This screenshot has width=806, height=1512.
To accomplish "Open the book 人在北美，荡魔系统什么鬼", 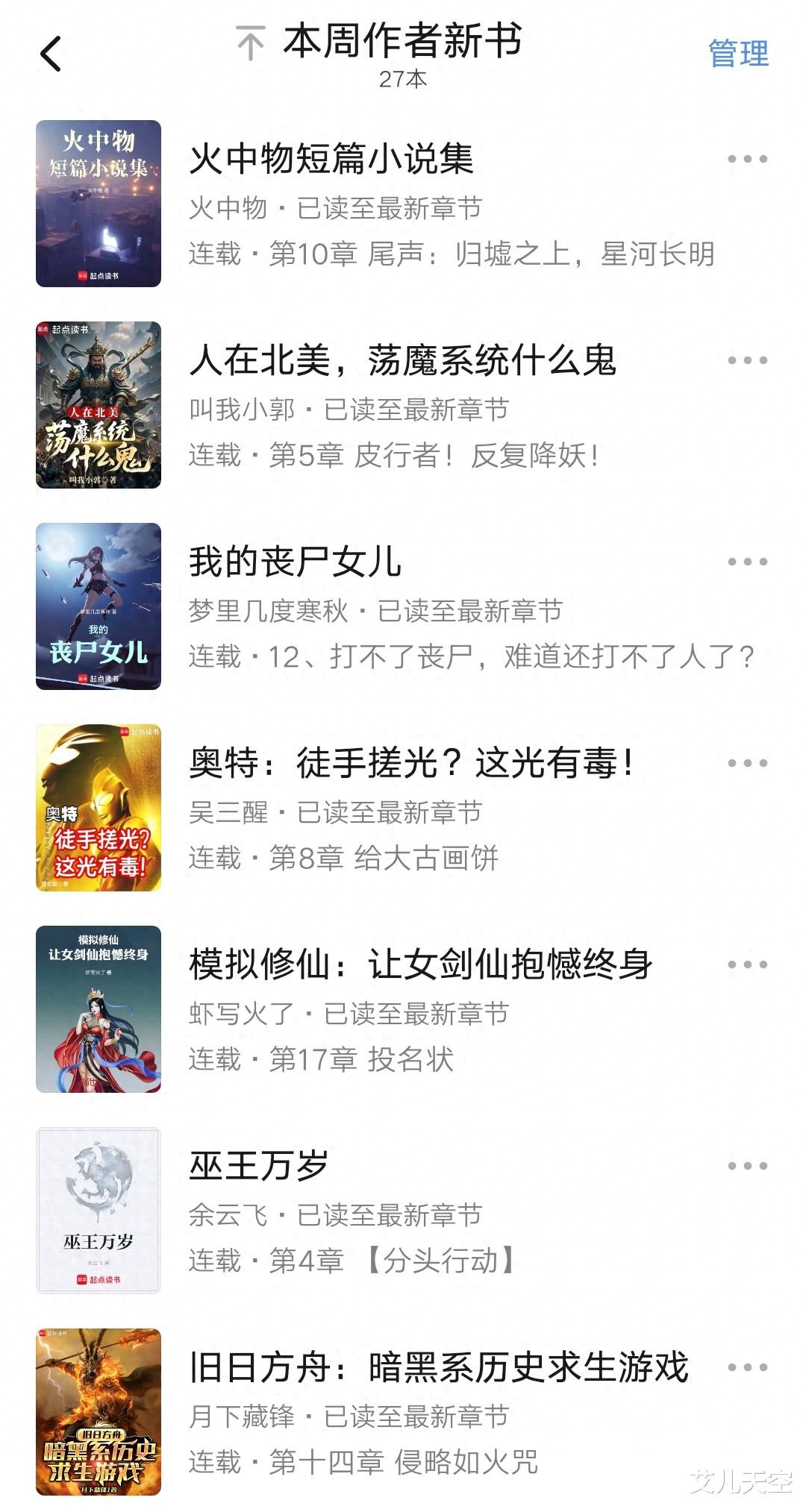I will coord(402,360).
